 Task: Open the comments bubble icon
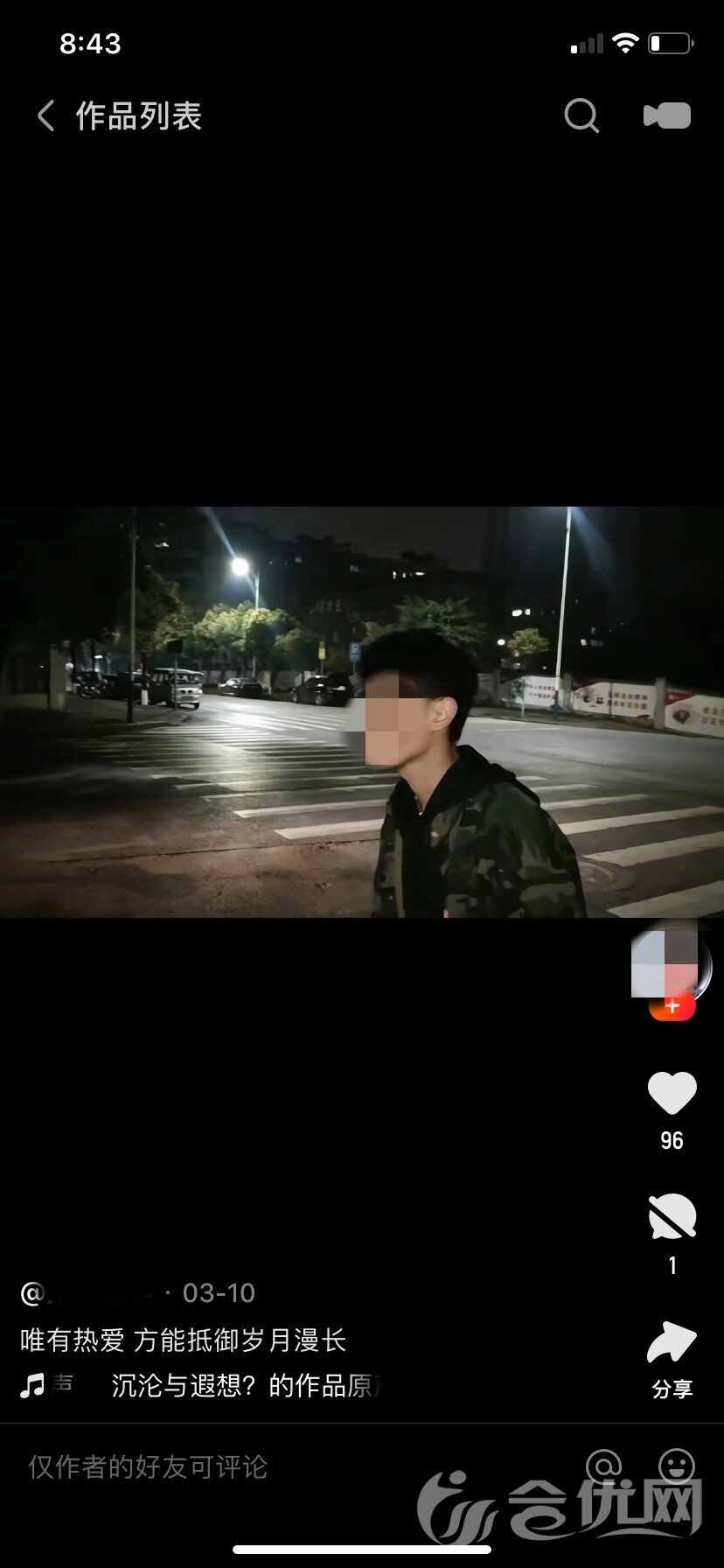click(672, 1217)
